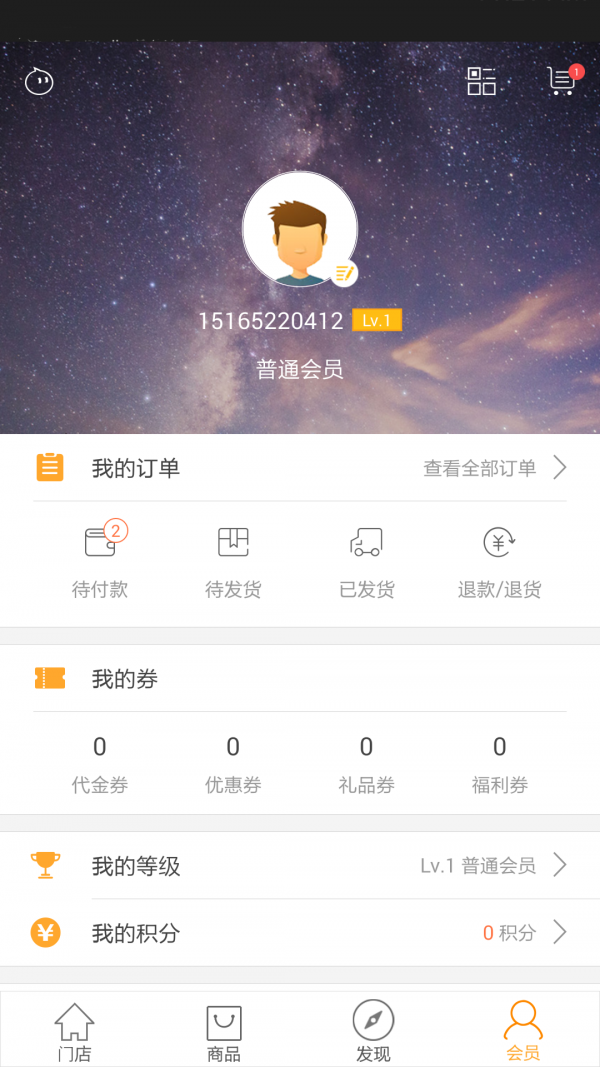This screenshot has width=600, height=1067.
Task: View discount coupons (优惠券)
Action: coord(233,764)
